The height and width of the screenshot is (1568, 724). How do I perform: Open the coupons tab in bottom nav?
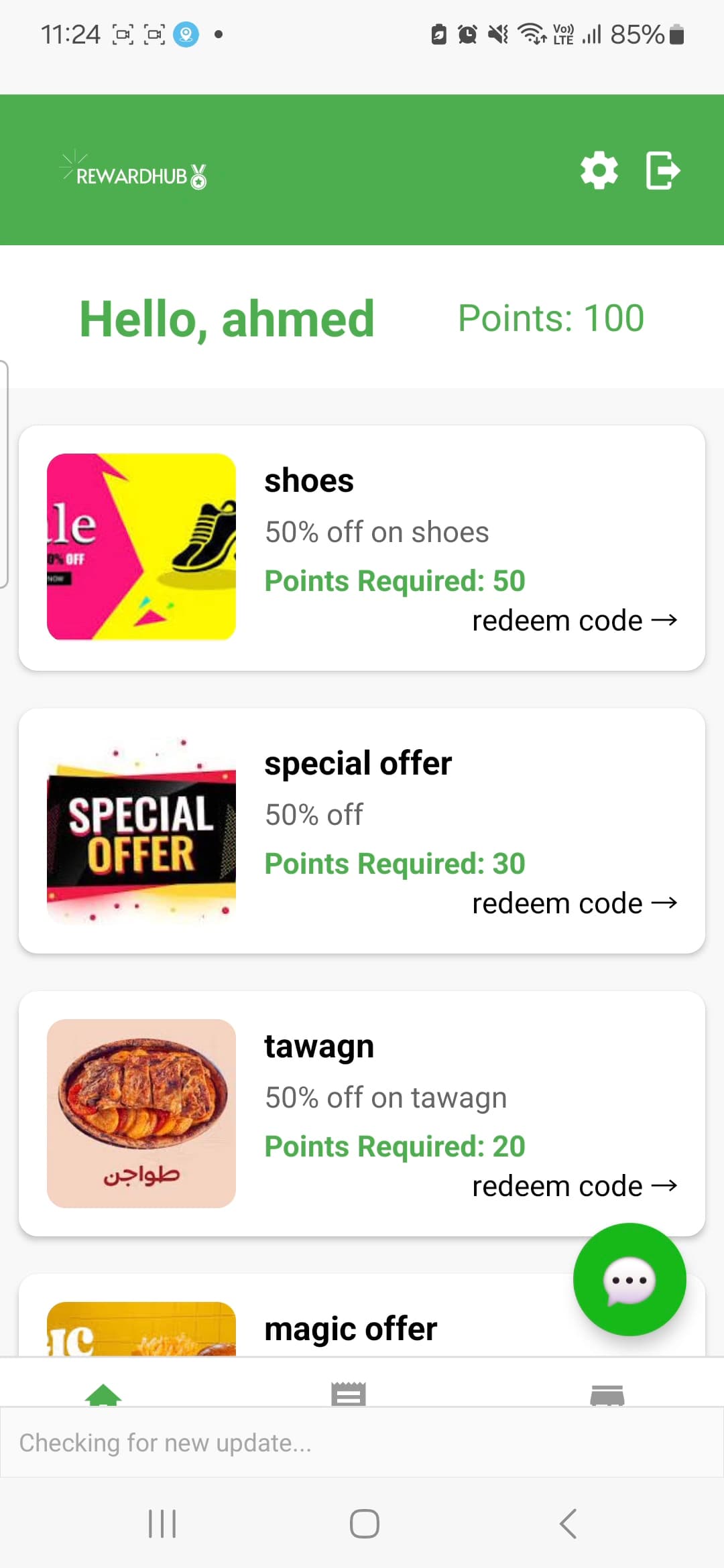tap(349, 1396)
